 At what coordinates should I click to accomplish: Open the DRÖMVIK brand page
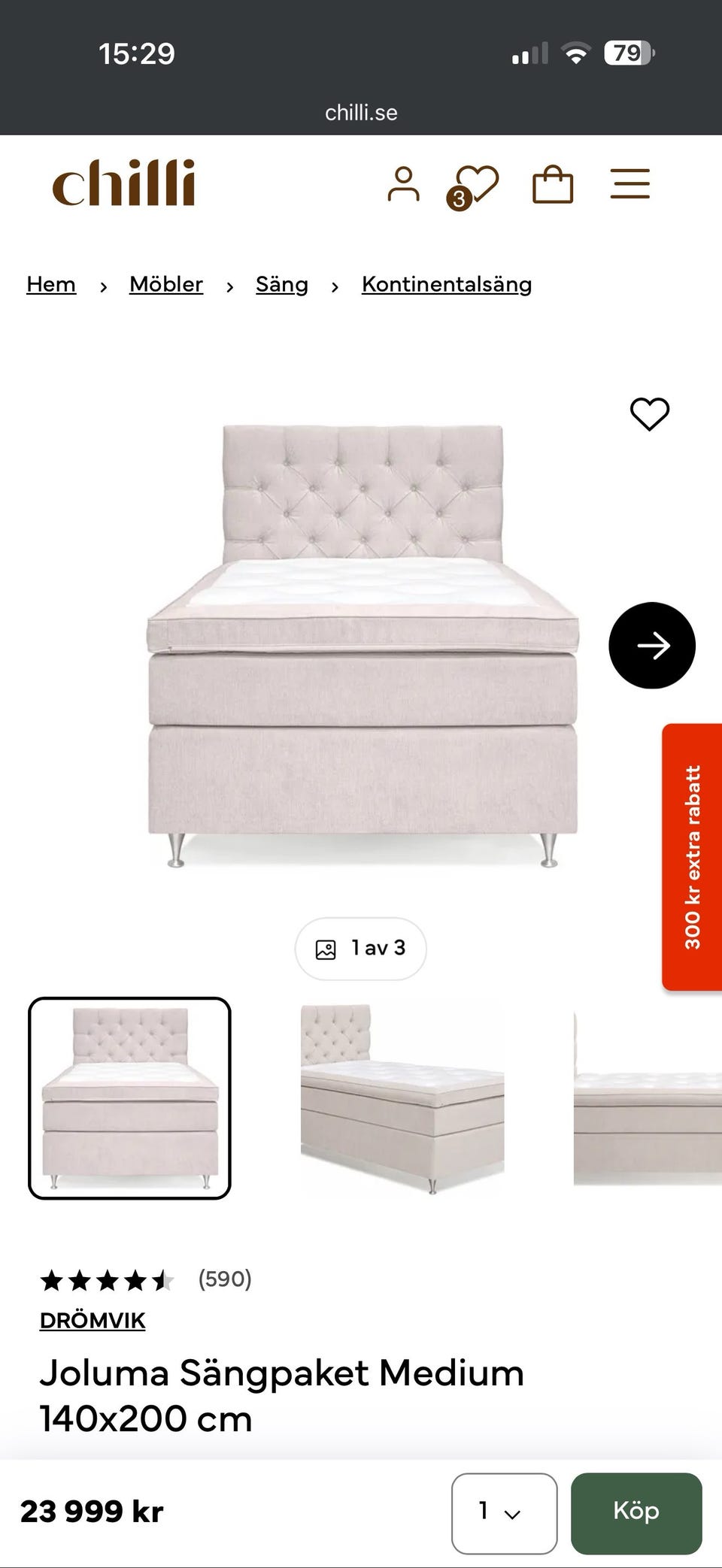click(x=93, y=1321)
